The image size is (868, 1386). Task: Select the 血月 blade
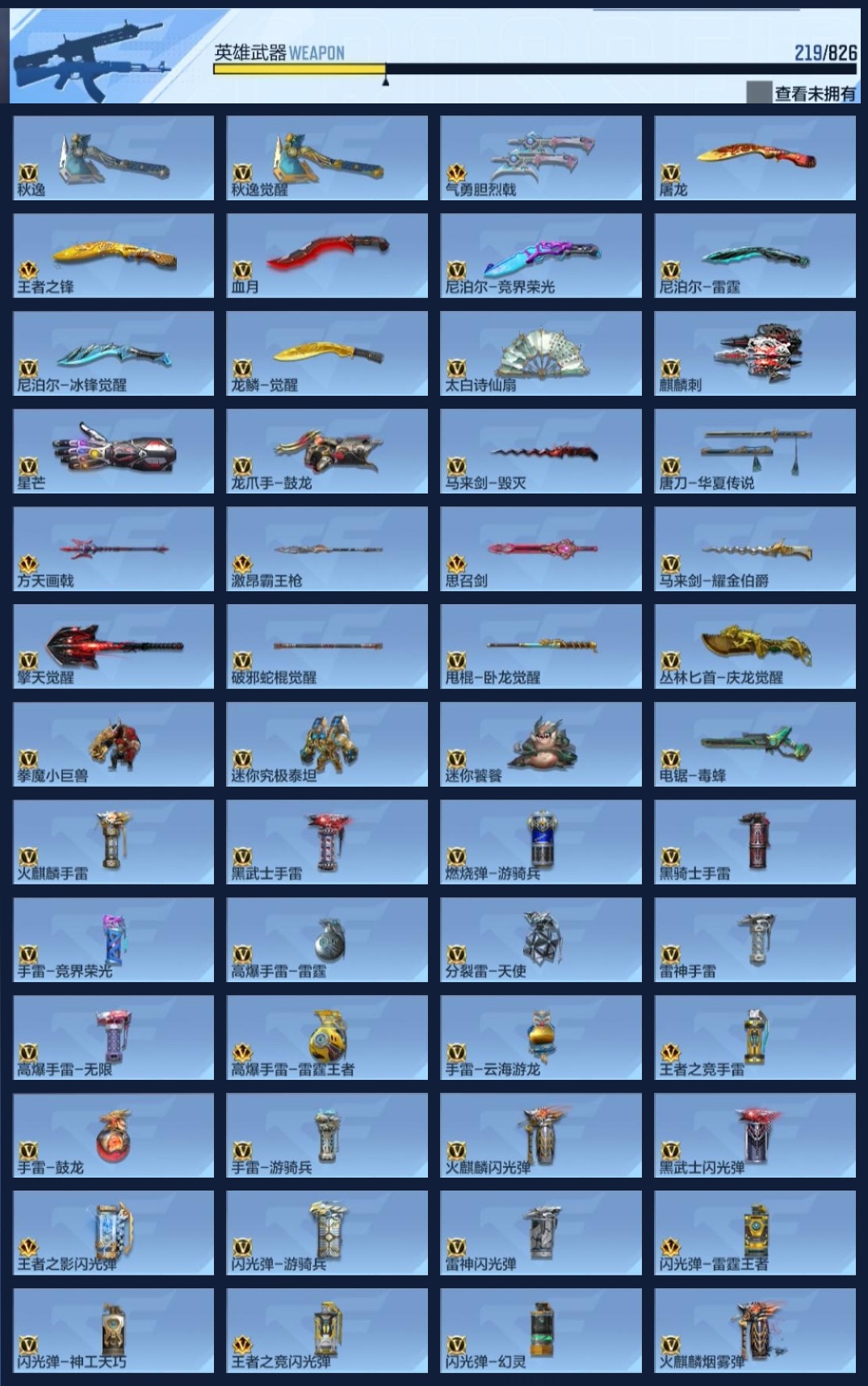[327, 255]
